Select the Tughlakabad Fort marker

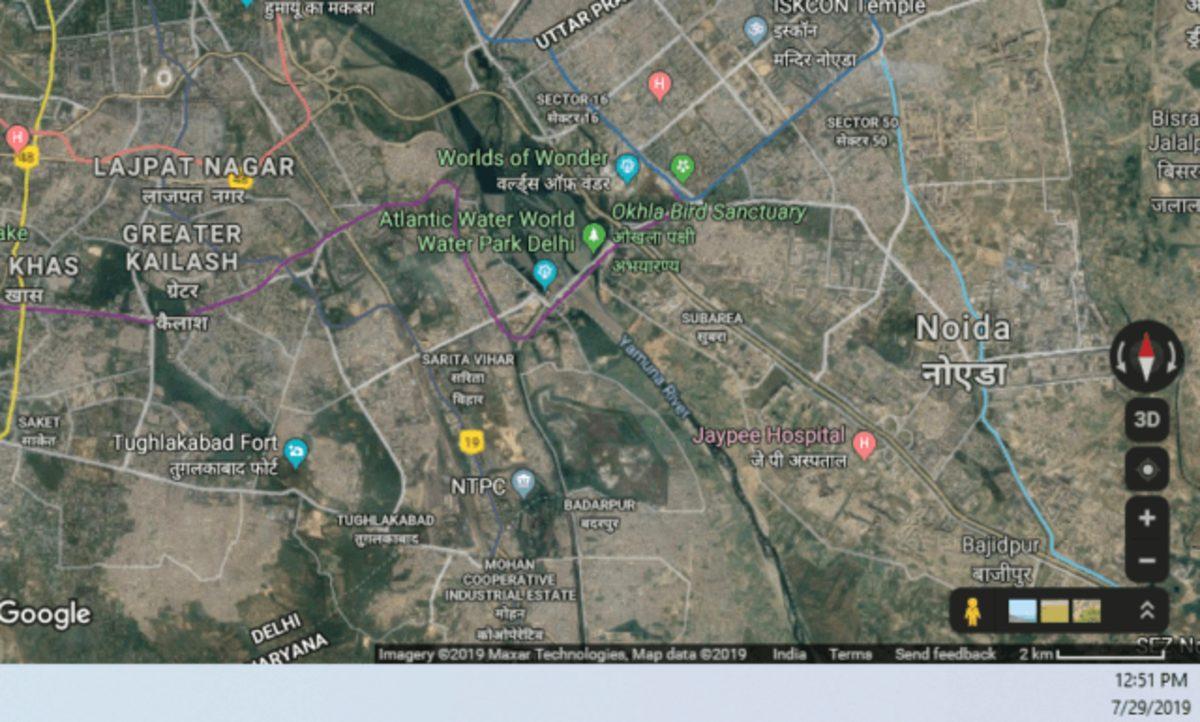coord(295,452)
